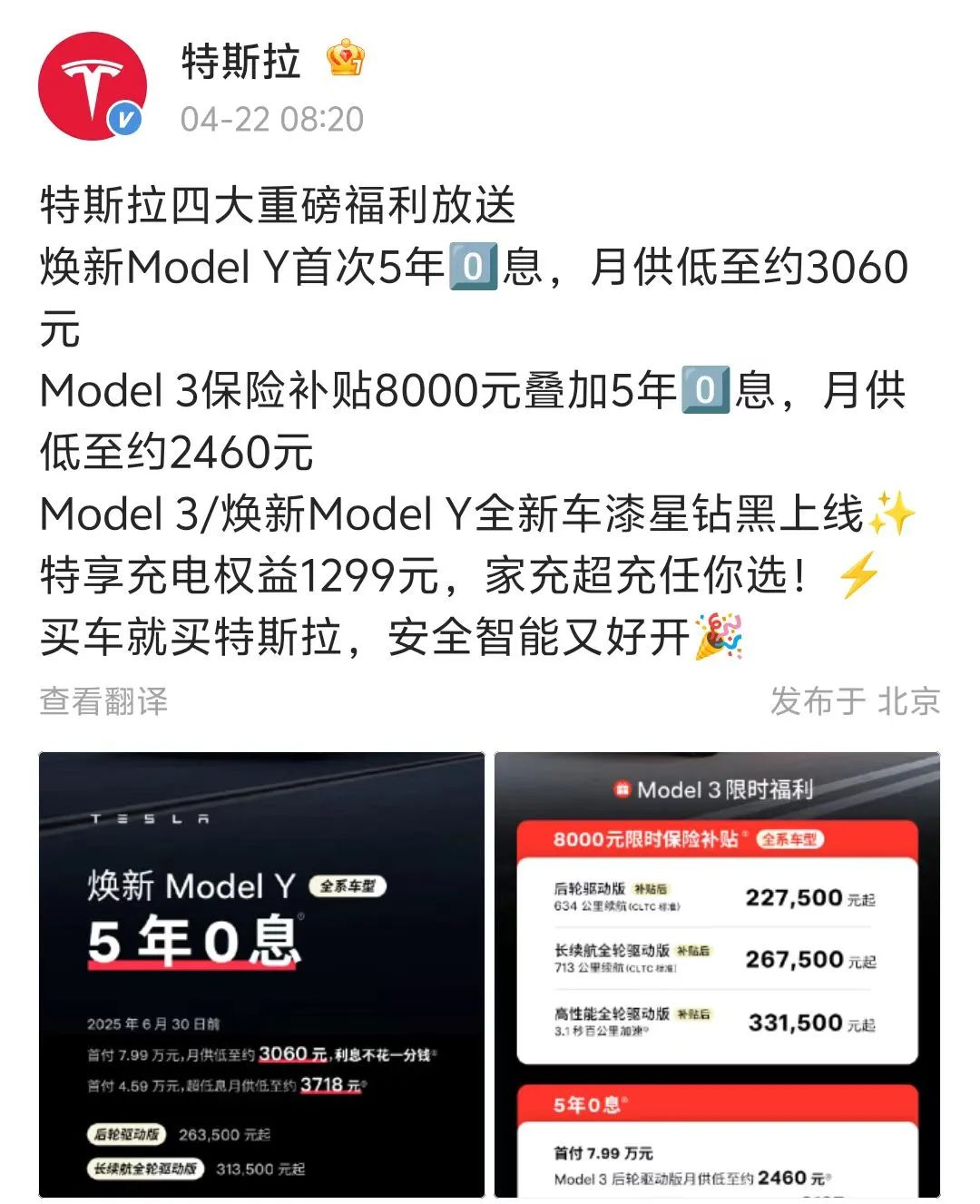Open the 特斯拉 account name
Screen dimensions: 980x1204
pos(240,62)
